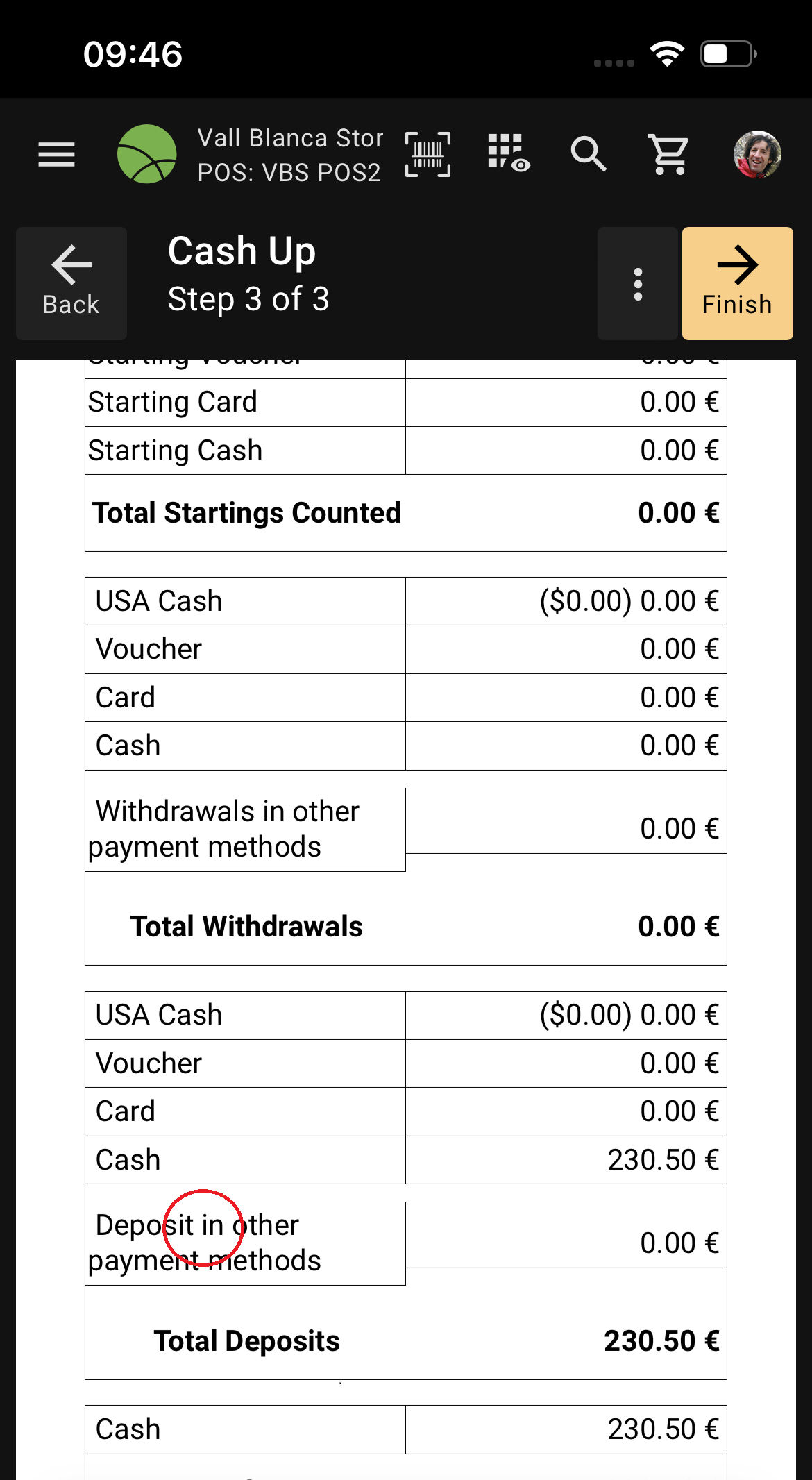
Task: Open the hamburger navigation menu
Action: tap(56, 154)
